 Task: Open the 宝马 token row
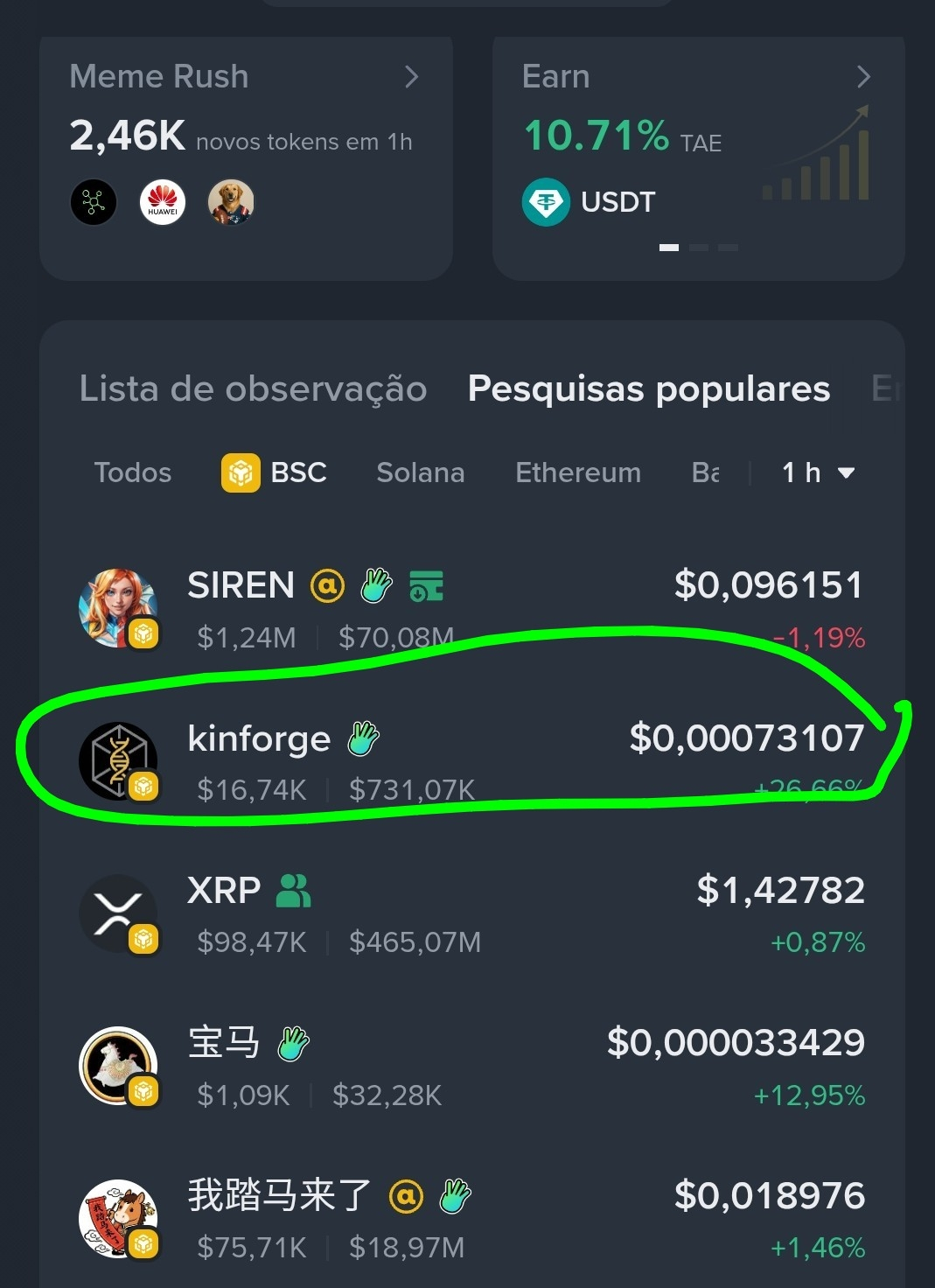[471, 1067]
